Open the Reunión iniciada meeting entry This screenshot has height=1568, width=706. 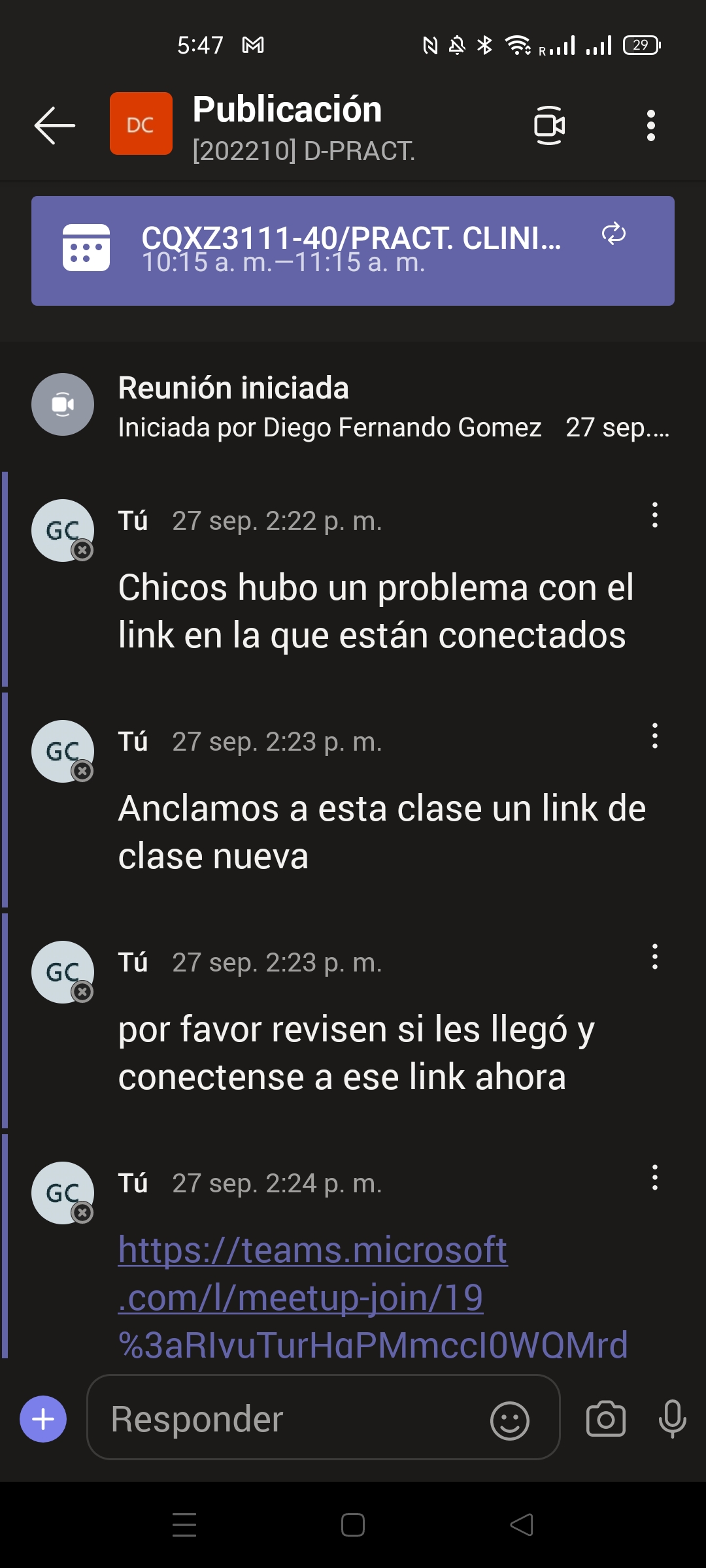[x=352, y=405]
